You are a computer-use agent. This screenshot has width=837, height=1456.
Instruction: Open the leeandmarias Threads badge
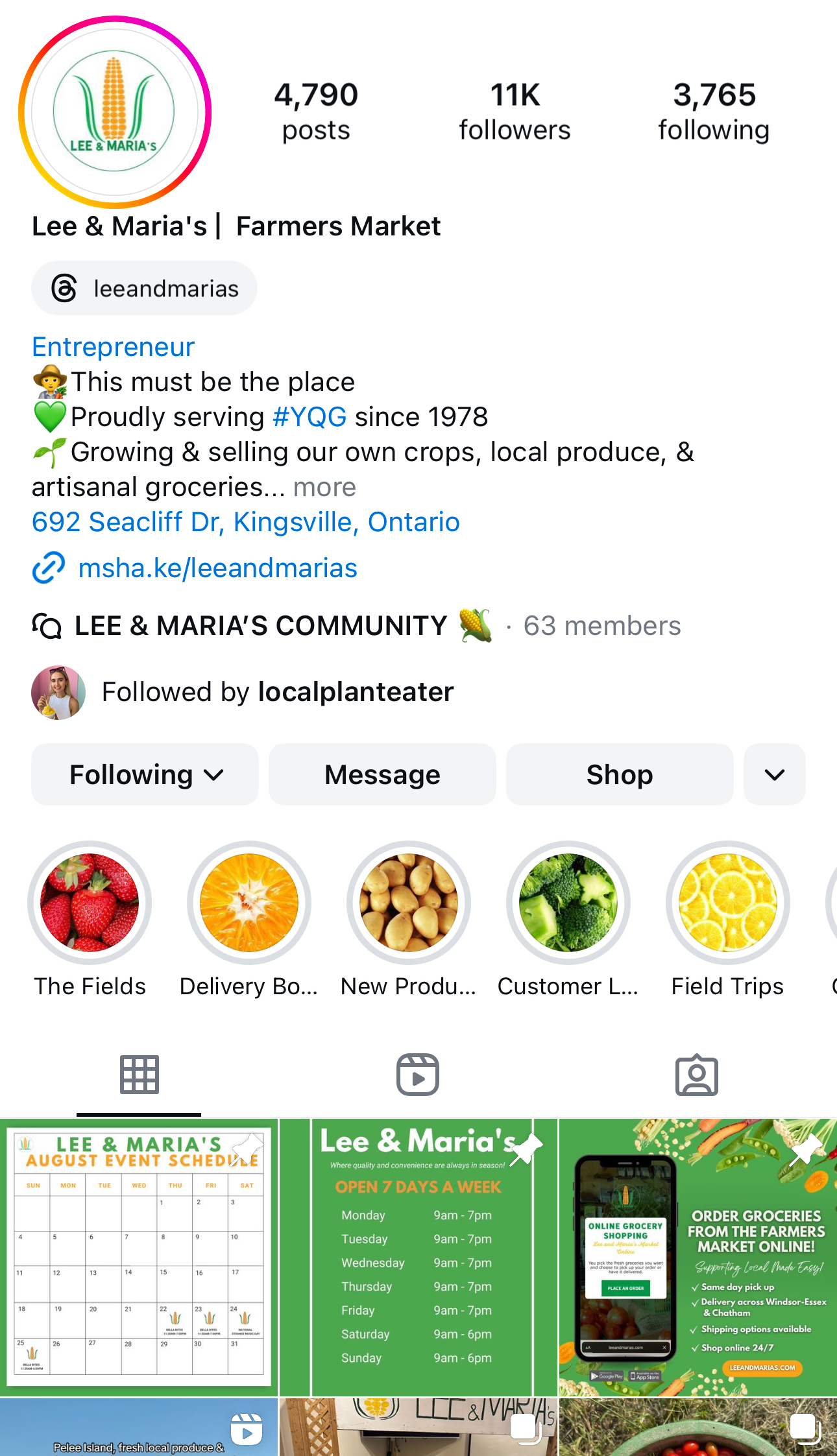(x=144, y=289)
